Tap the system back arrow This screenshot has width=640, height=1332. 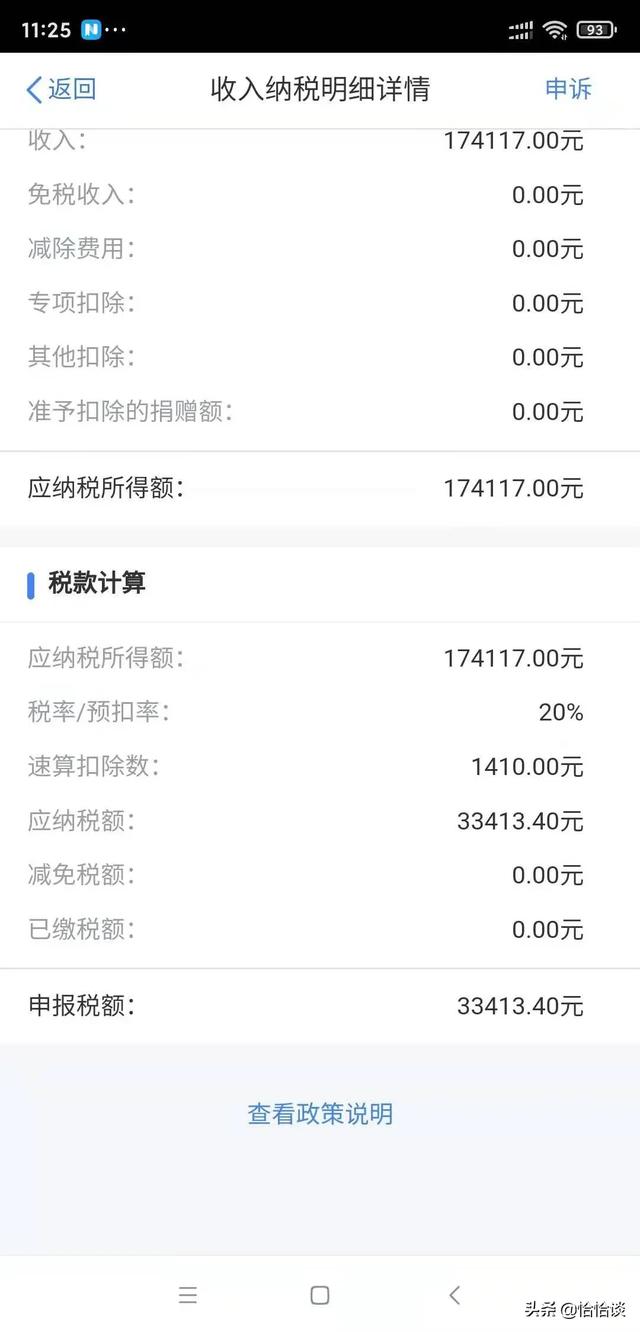454,1295
